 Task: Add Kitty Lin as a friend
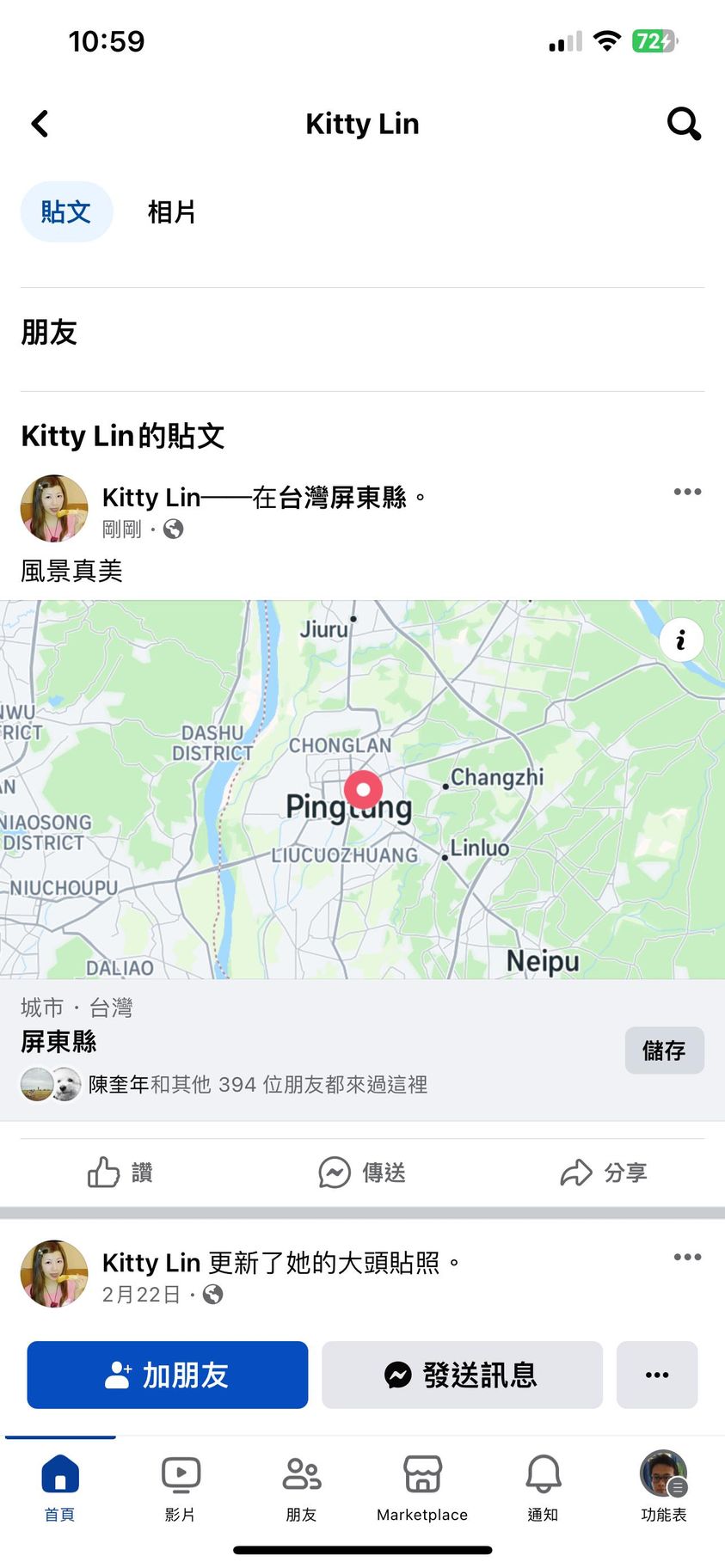168,1375
